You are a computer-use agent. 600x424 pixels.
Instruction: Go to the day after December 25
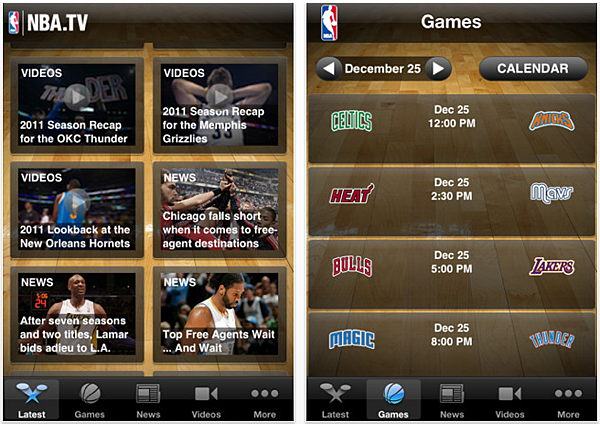click(438, 69)
